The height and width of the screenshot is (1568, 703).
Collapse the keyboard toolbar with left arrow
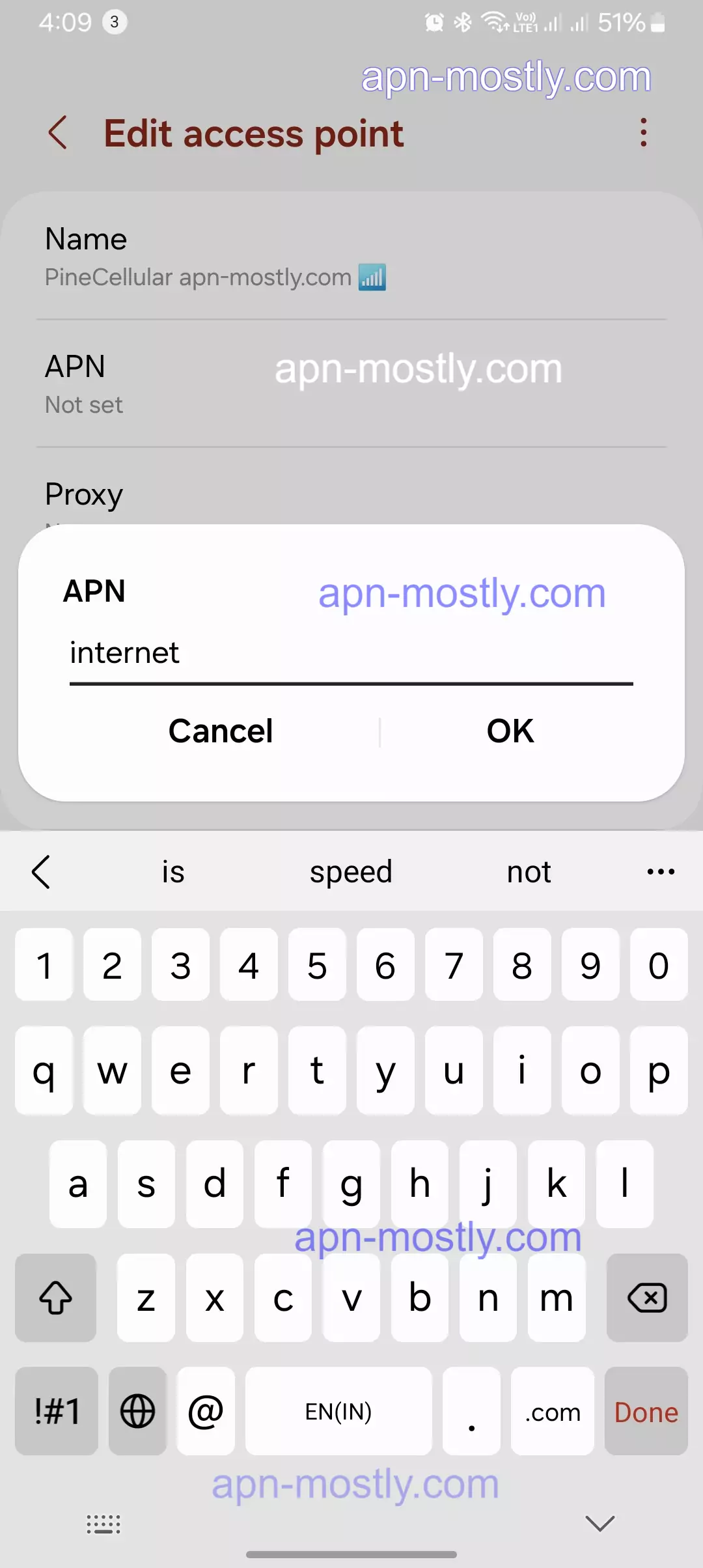point(41,871)
